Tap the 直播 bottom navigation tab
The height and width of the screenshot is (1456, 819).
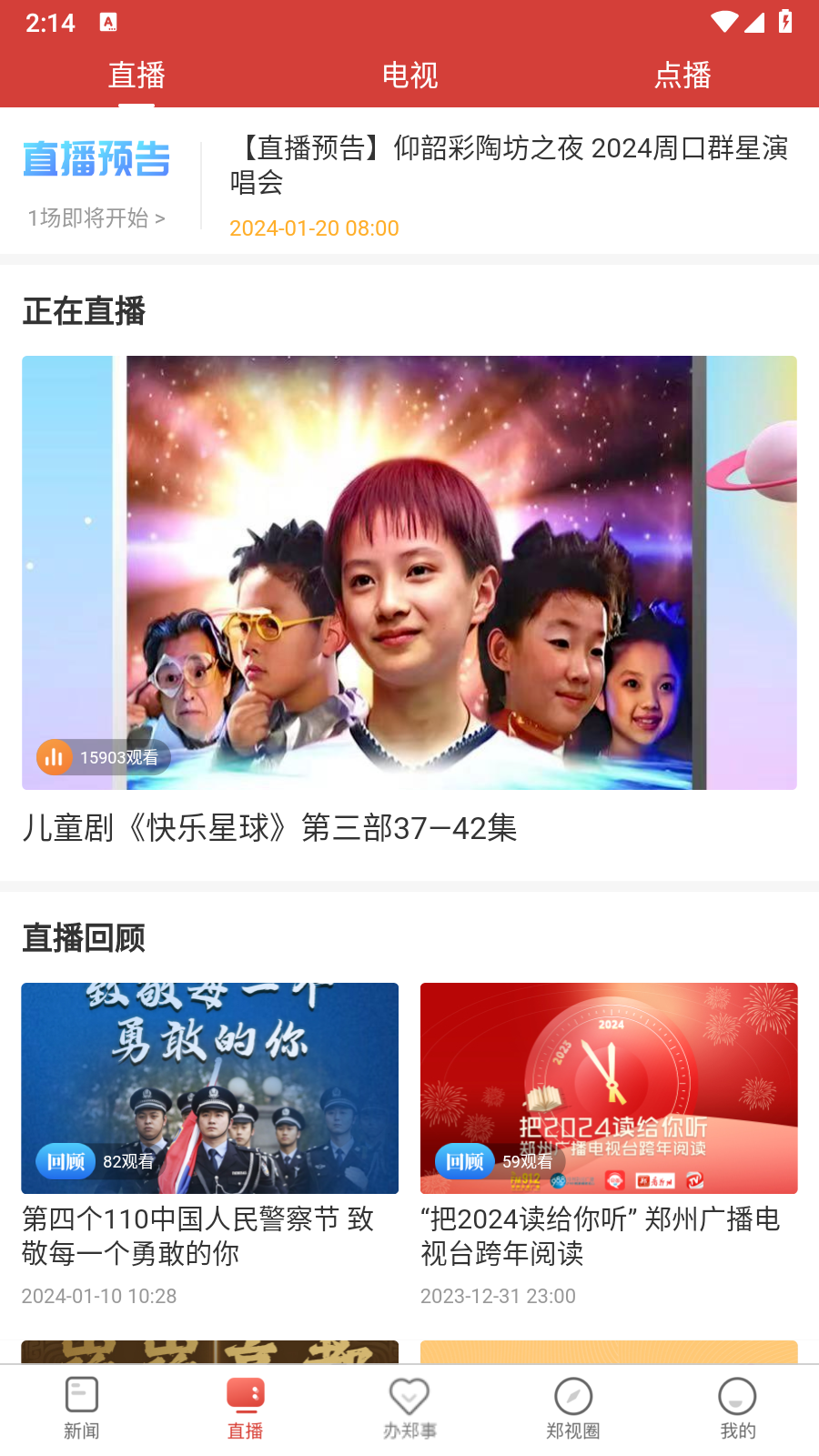pyautogui.click(x=246, y=1408)
